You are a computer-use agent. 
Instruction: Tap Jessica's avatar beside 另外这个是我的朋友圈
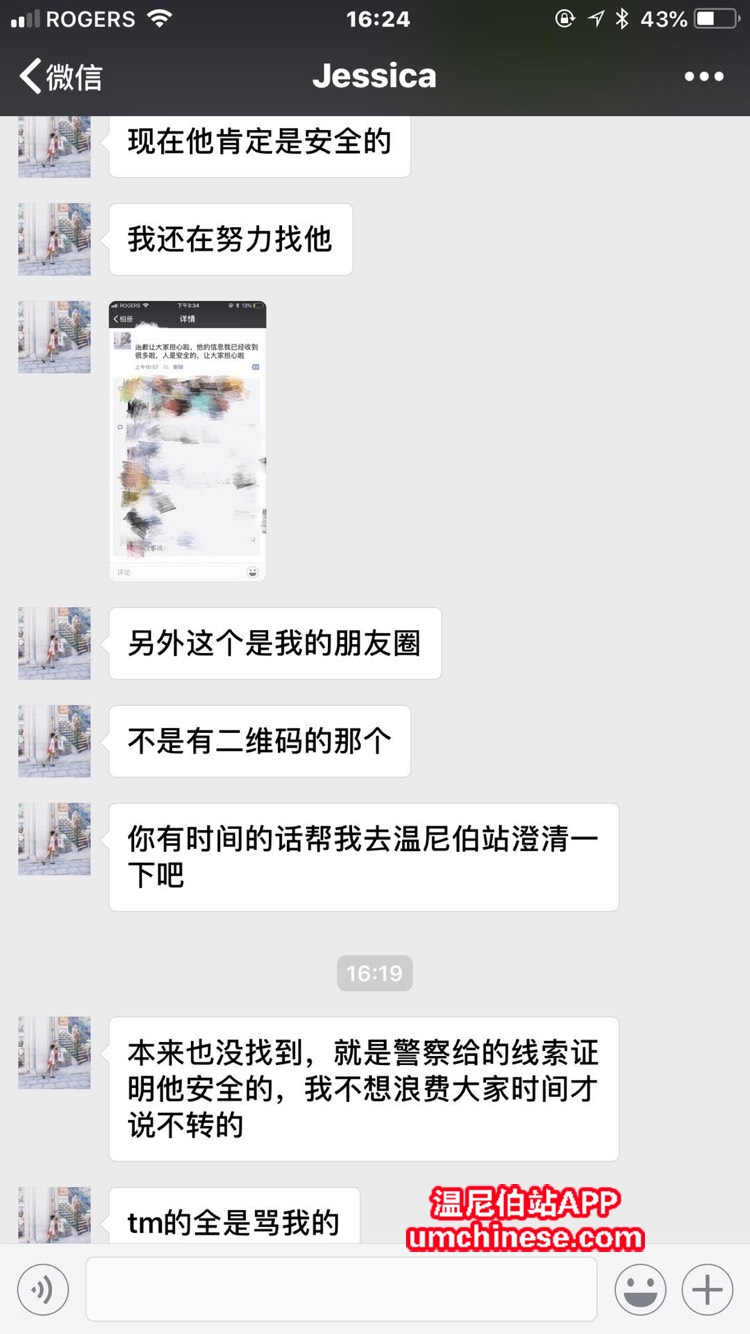click(54, 643)
